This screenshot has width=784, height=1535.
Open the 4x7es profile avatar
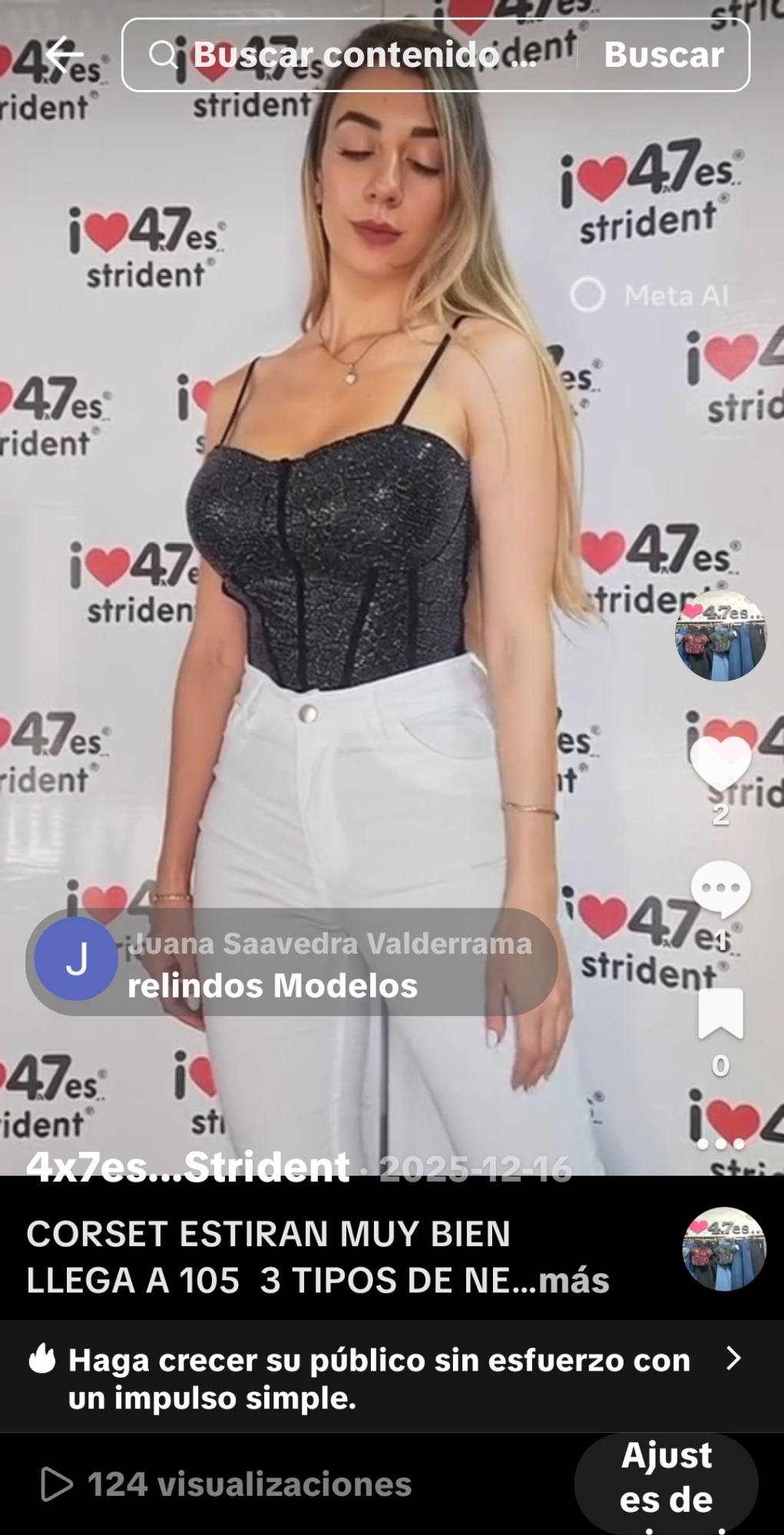[720, 636]
